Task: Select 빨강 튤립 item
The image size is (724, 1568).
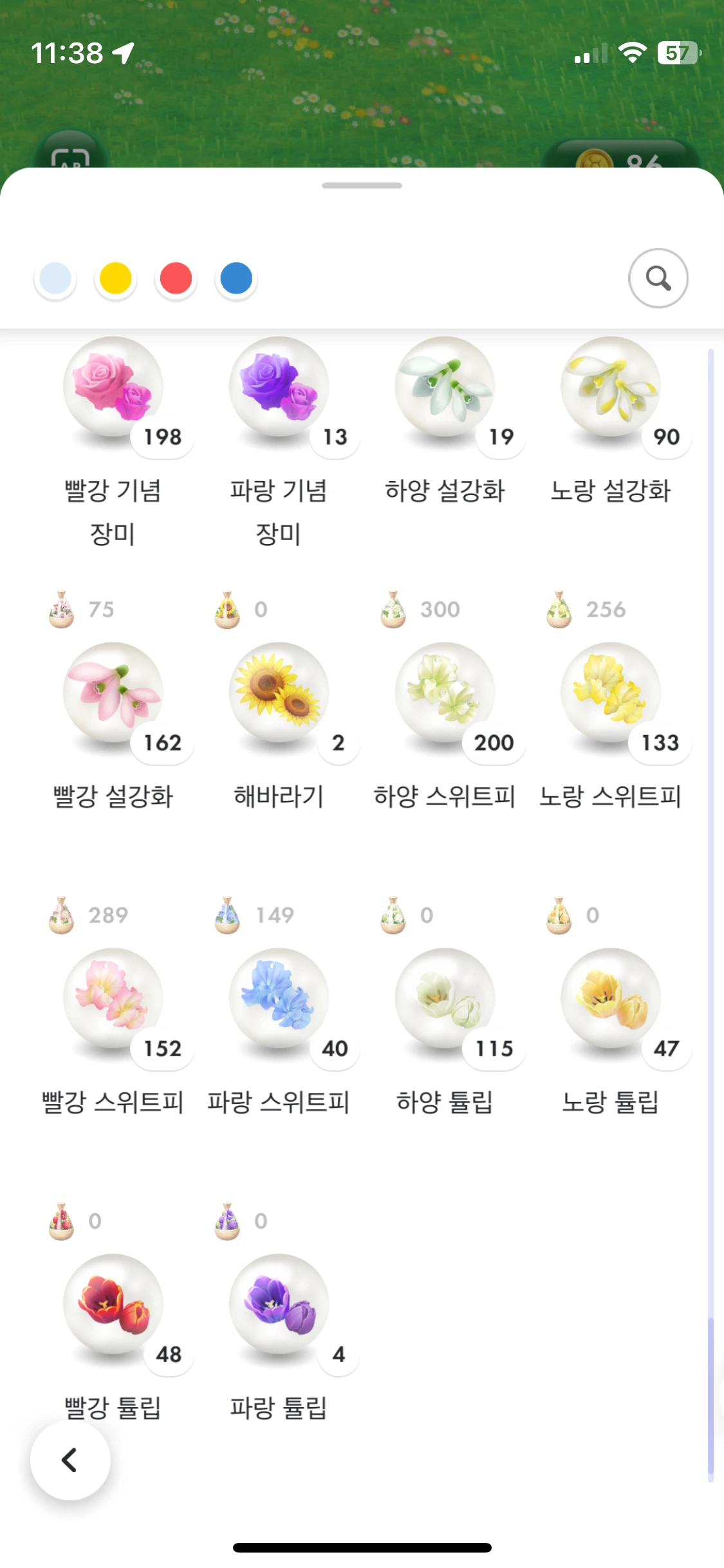Action: pyautogui.click(x=113, y=1305)
